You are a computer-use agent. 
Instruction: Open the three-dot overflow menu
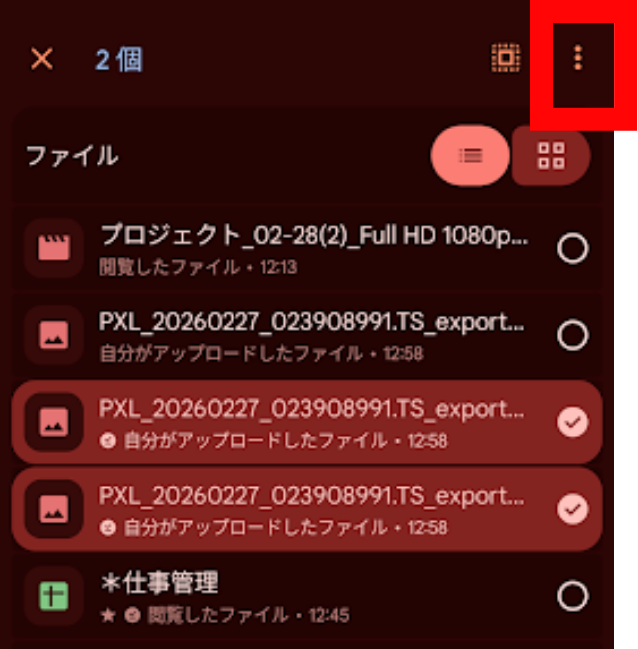point(577,59)
